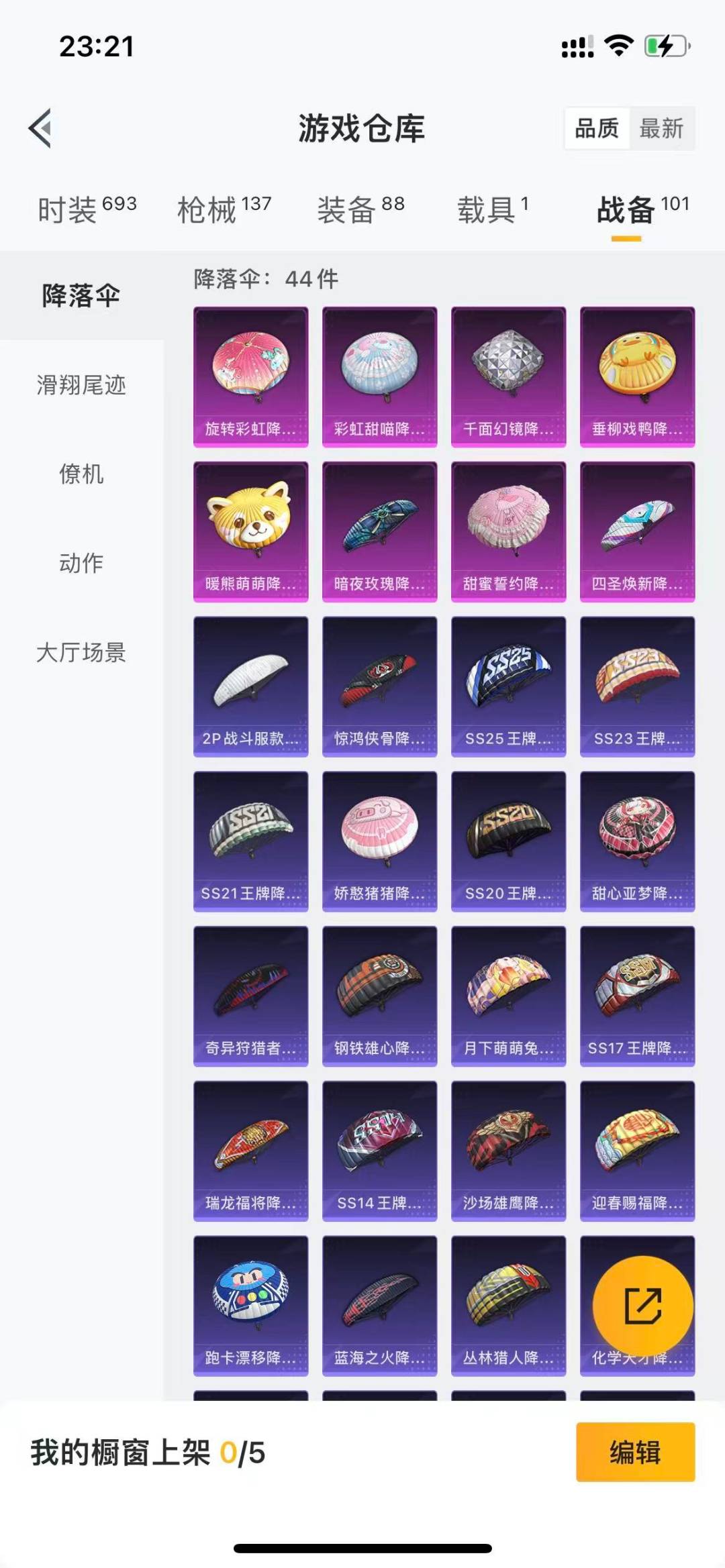
Task: Open the 动作 sidebar category
Action: (x=81, y=563)
